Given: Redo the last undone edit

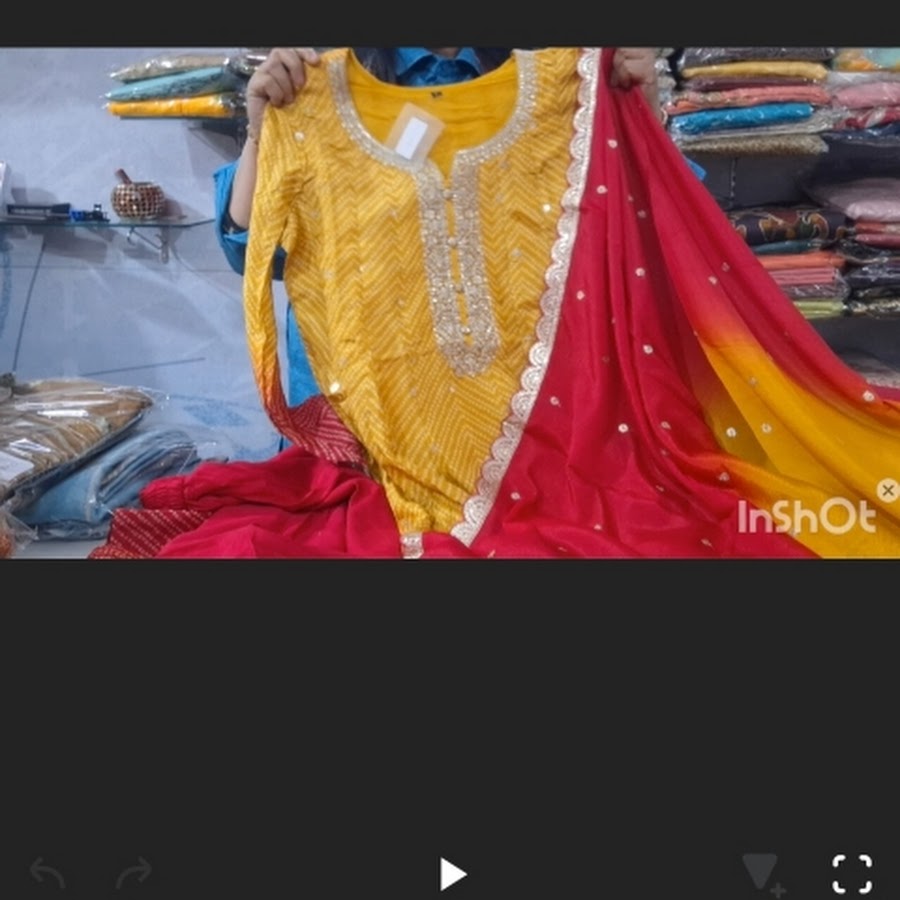Looking at the screenshot, I should [x=133, y=873].
